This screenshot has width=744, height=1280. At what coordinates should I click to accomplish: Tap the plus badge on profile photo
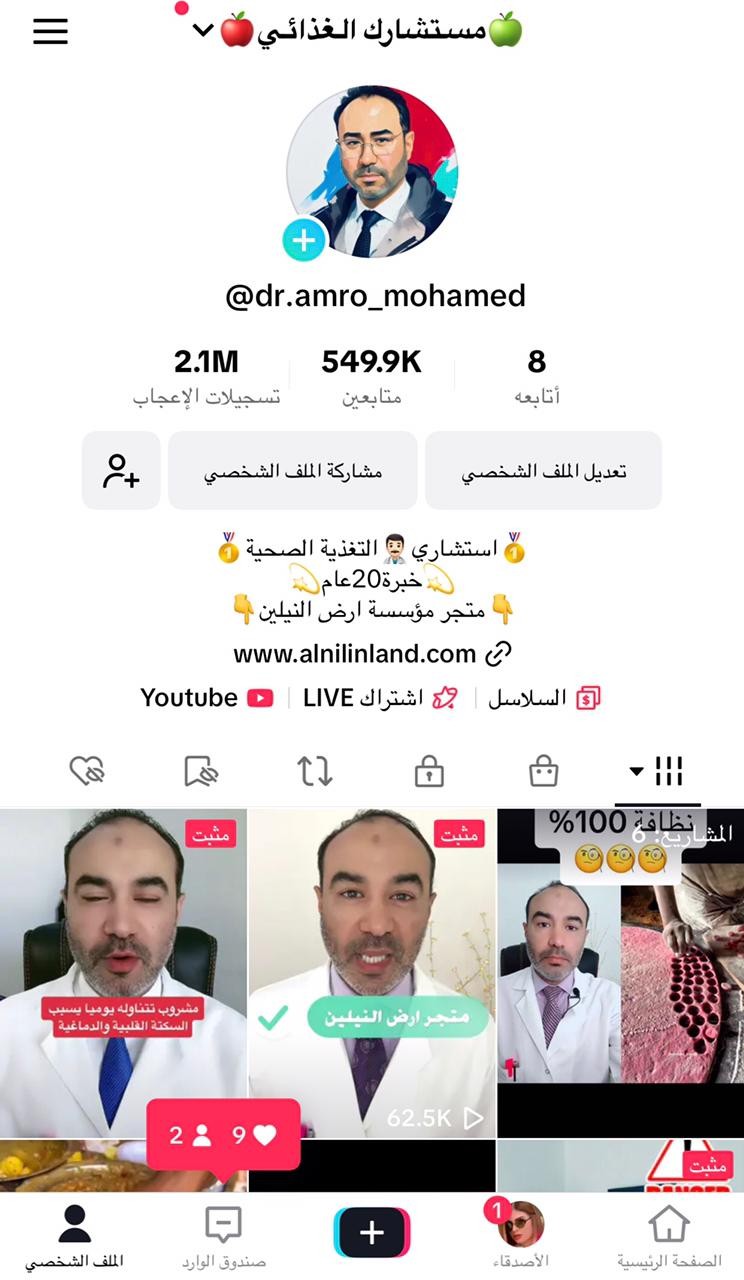click(x=304, y=240)
